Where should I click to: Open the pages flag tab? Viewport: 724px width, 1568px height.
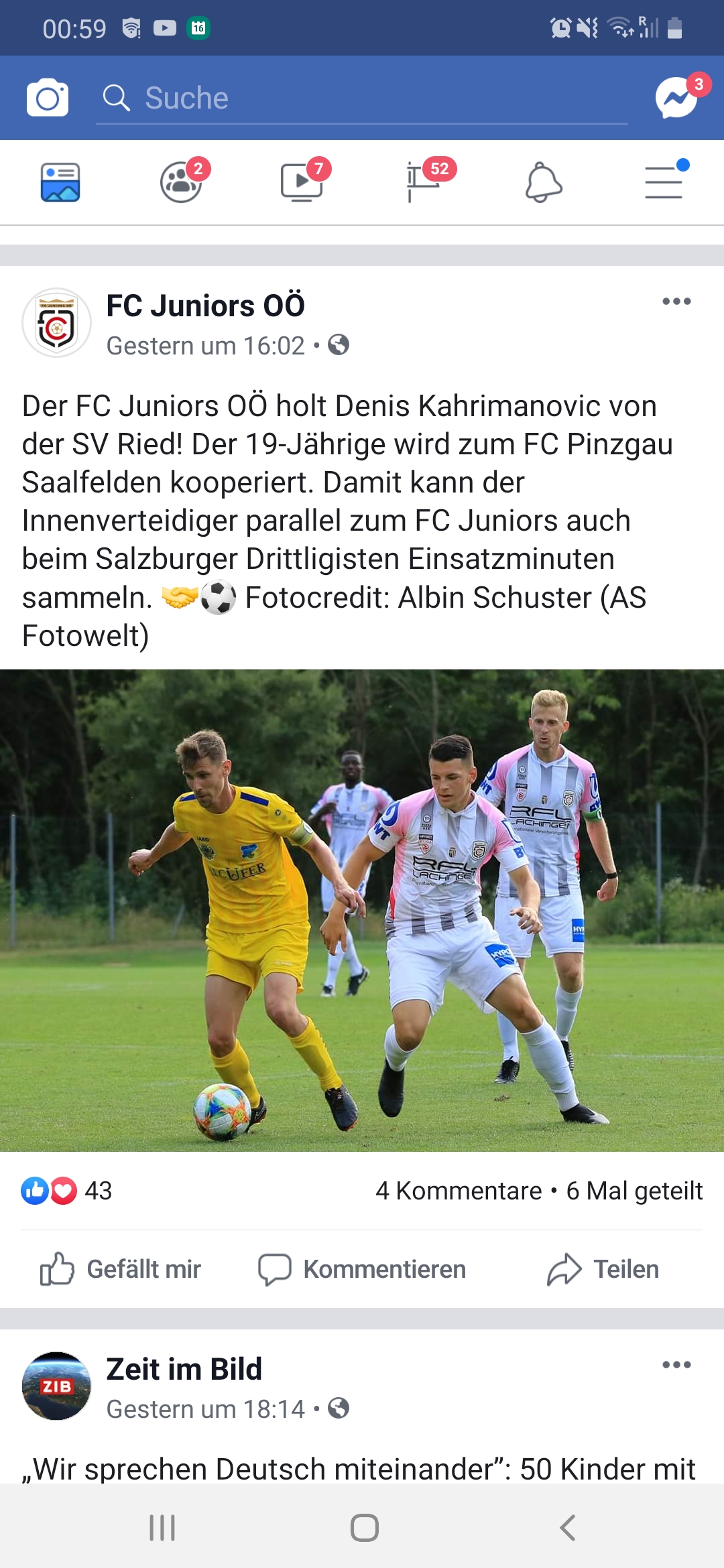point(423,182)
